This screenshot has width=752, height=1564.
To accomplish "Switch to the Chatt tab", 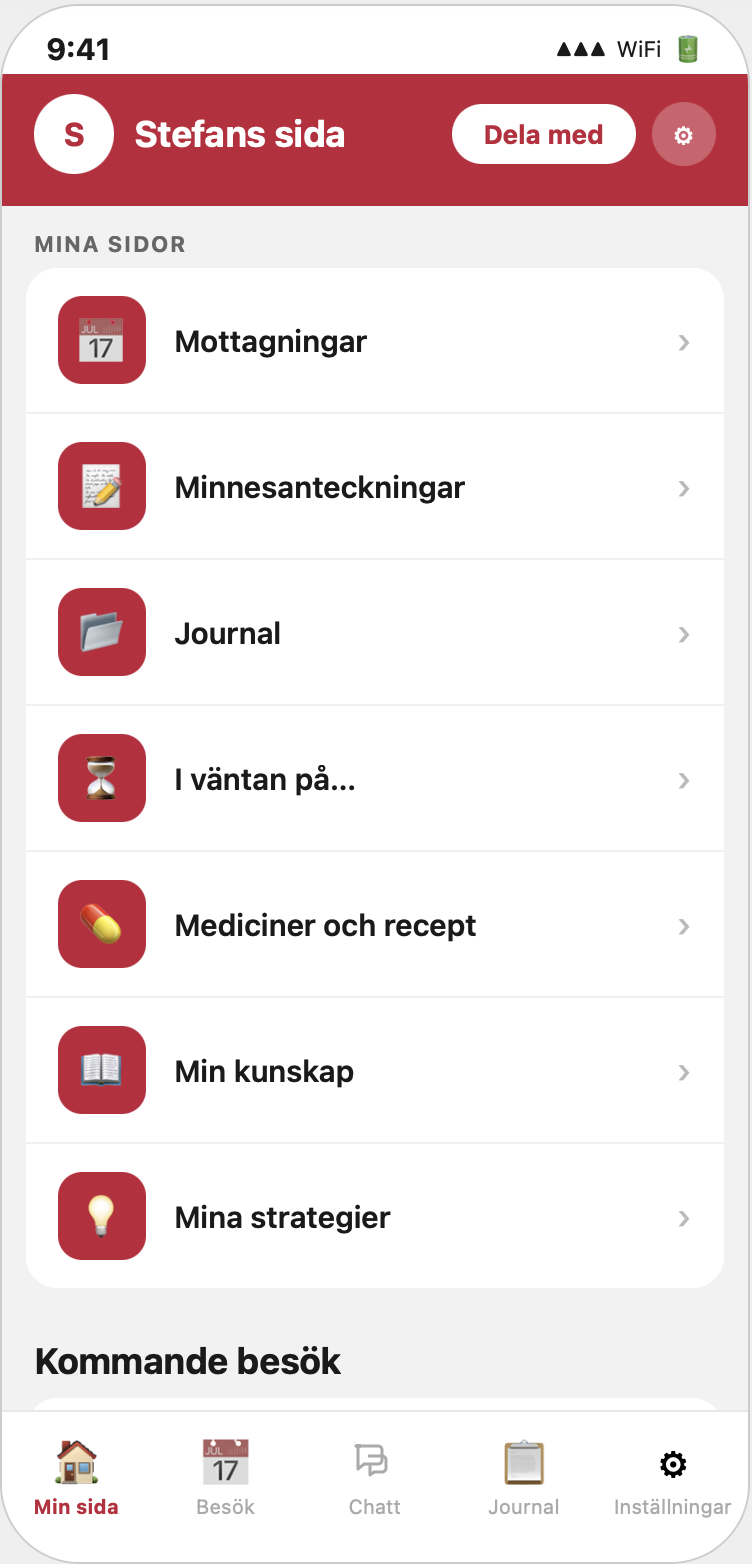I will [374, 1478].
